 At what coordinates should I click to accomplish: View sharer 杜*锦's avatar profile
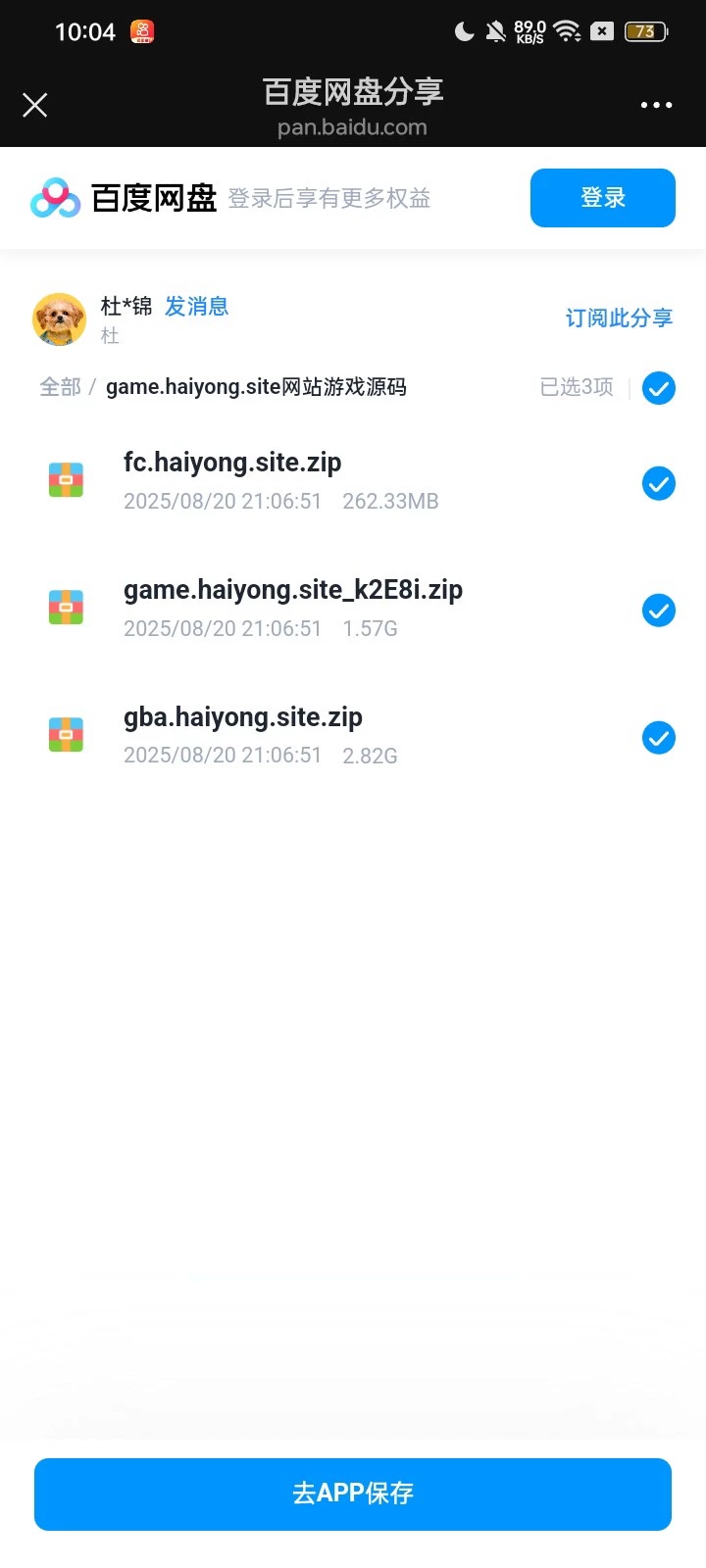click(x=60, y=319)
